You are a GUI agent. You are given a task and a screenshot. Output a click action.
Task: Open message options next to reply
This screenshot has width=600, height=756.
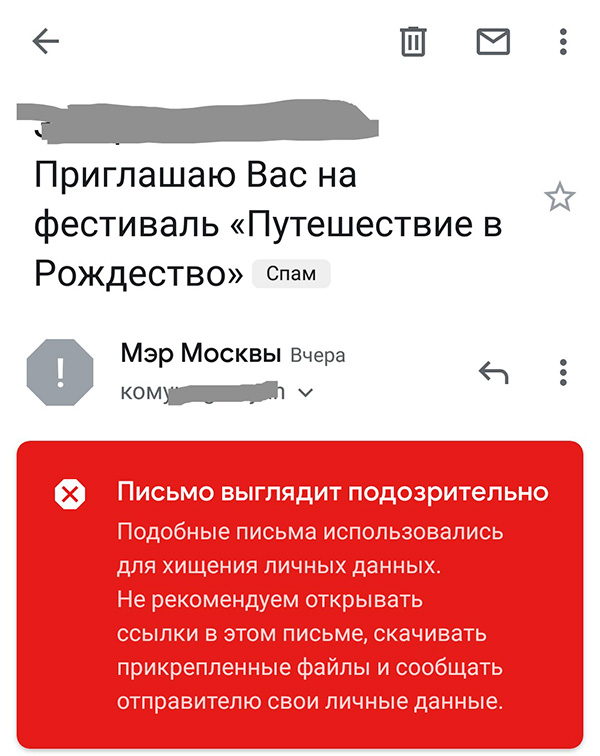click(563, 374)
